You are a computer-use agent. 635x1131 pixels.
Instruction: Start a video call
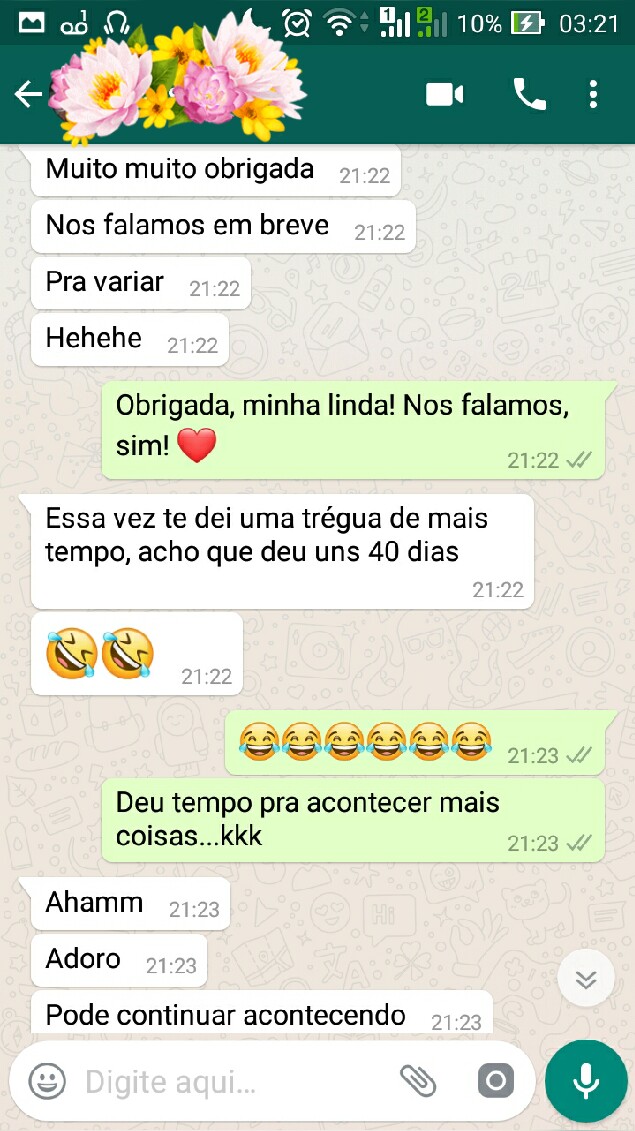point(445,95)
